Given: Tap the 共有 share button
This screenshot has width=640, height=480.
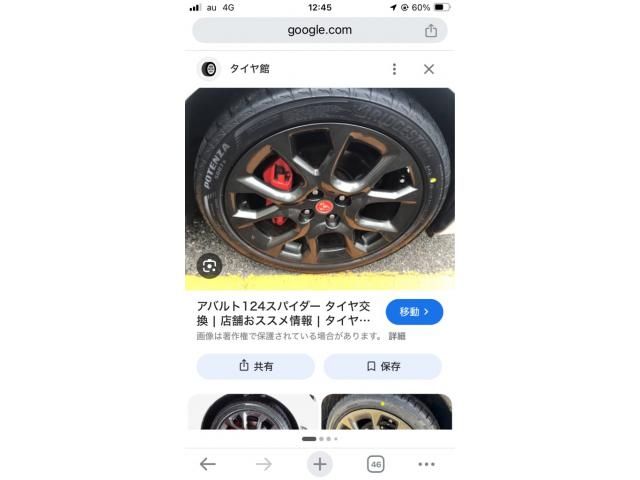Looking at the screenshot, I should [255, 367].
